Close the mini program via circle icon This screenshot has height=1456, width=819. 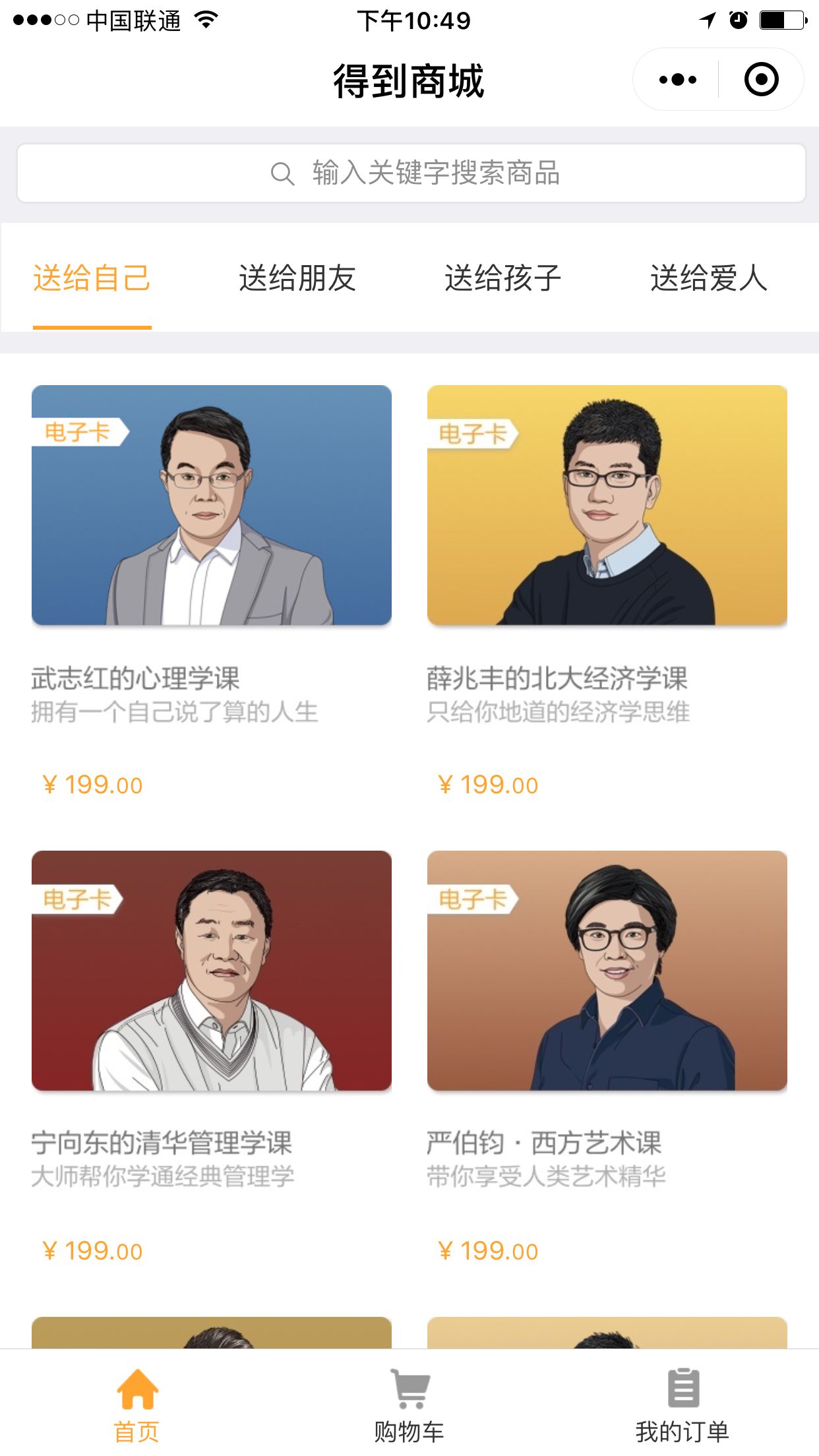[x=761, y=80]
